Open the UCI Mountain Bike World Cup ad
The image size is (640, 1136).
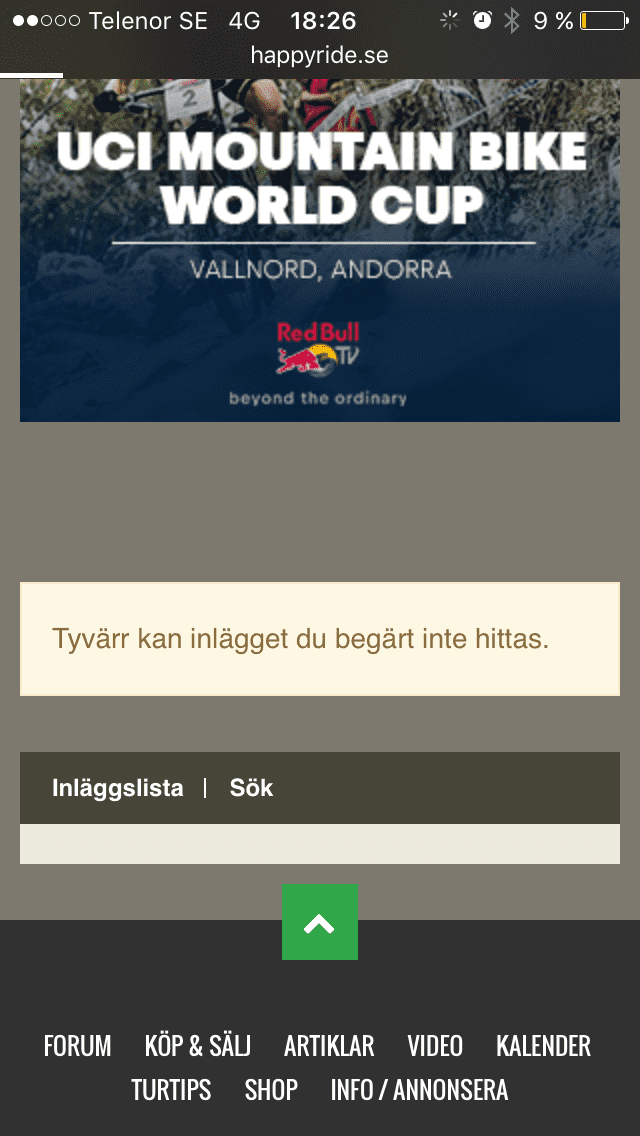tap(320, 250)
